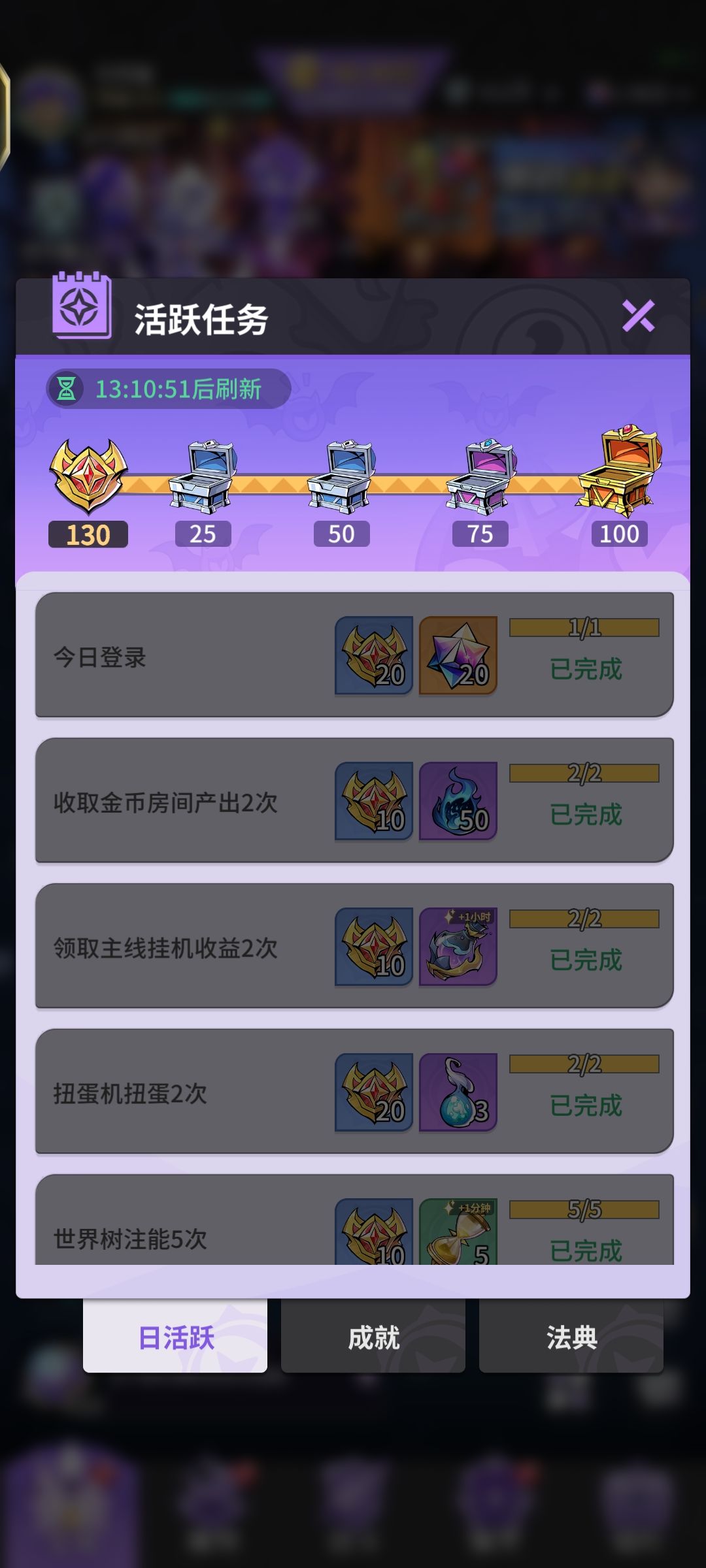Viewport: 706px width, 1568px height.
Task: Open the 50-point silver chest reward
Action: [341, 475]
